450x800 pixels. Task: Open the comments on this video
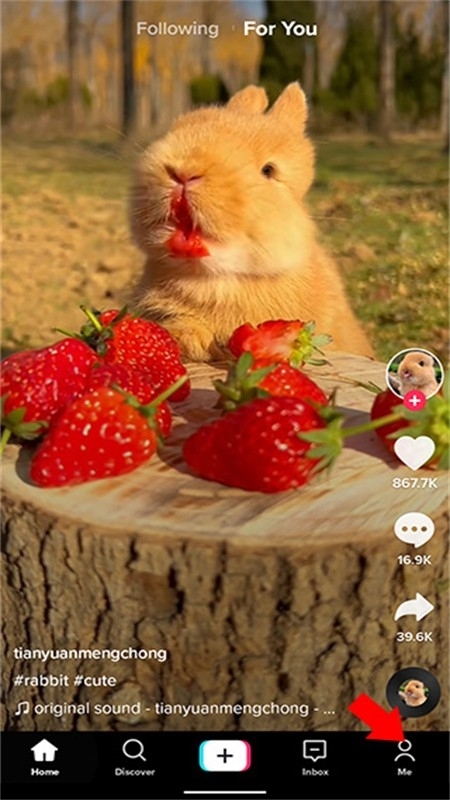point(414,531)
